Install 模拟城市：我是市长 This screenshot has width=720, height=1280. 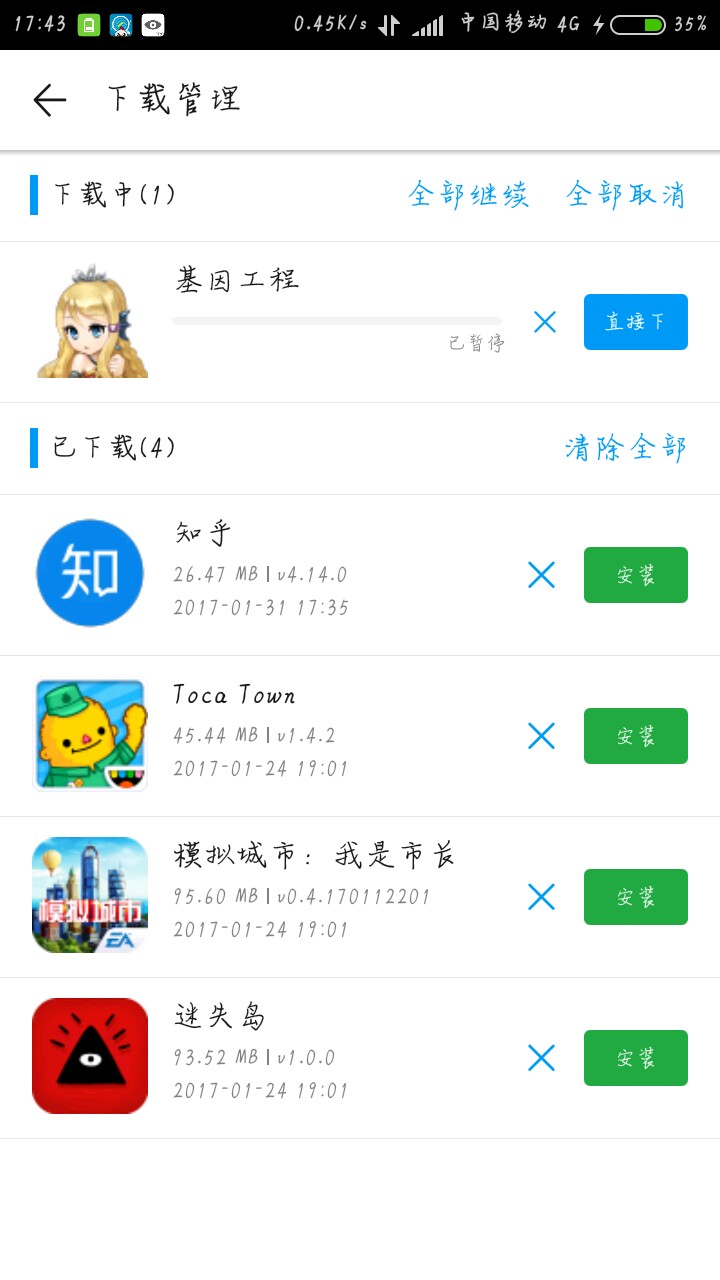[x=635, y=897]
